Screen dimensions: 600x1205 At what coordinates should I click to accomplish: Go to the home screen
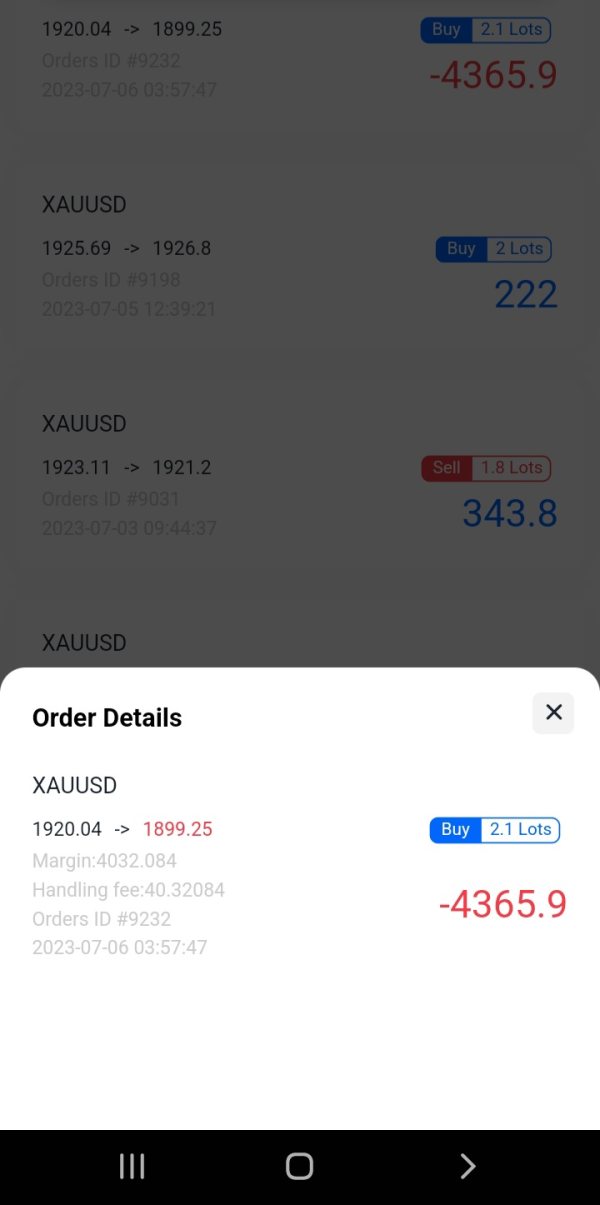(299, 1166)
